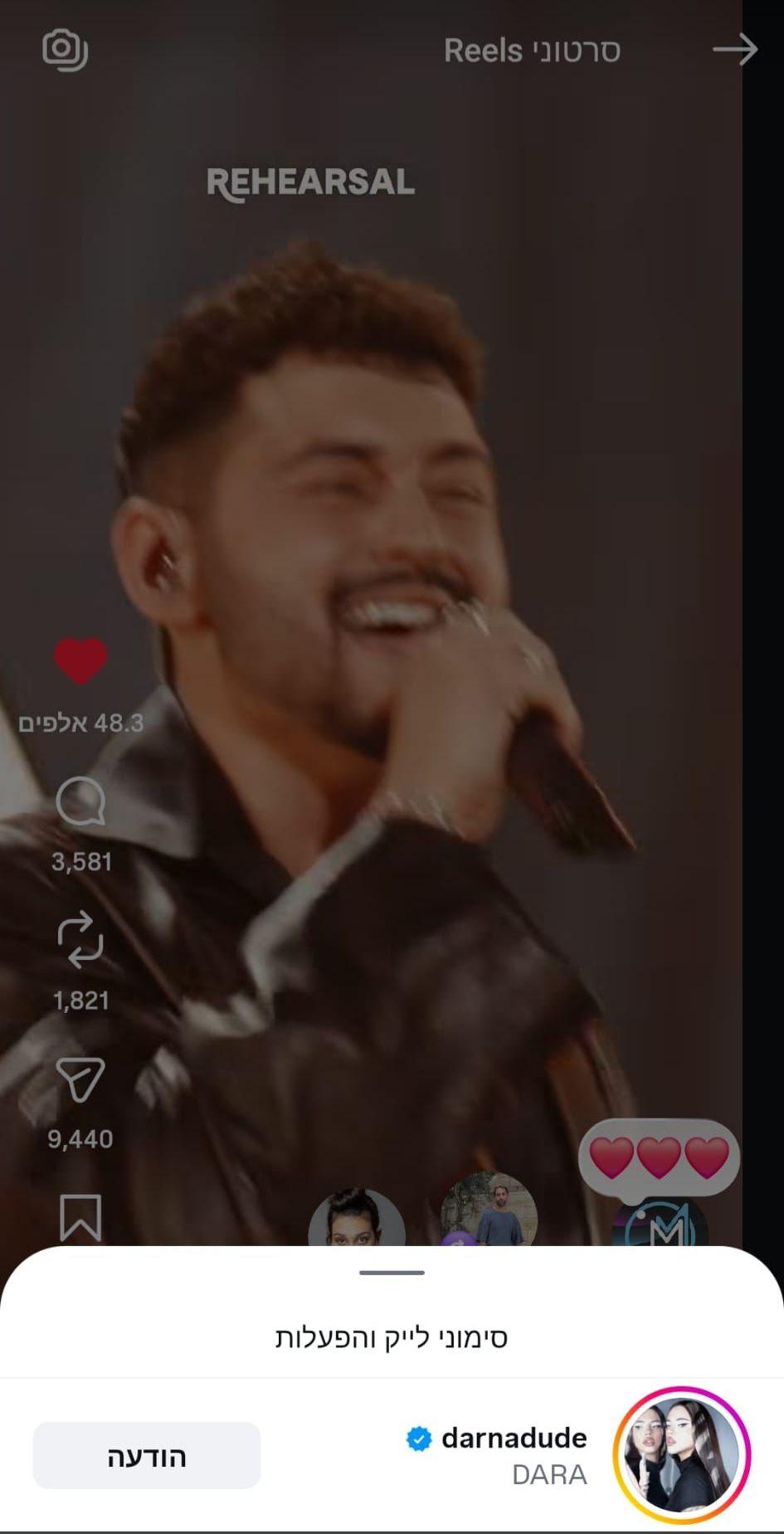Viewport: 784px width, 1534px height.
Task: Repost the reel via the repost icon
Action: coord(80,940)
